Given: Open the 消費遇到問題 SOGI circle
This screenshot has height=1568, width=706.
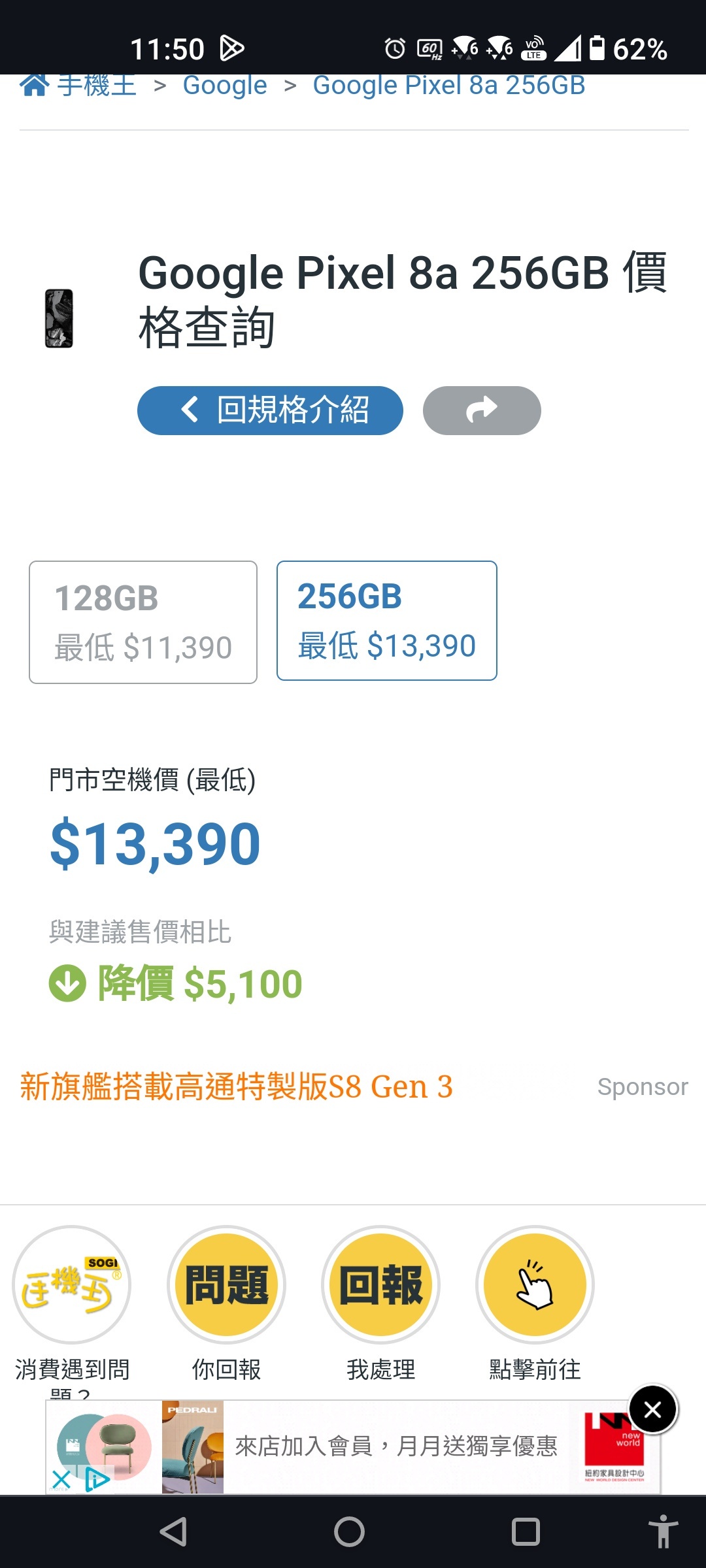Looking at the screenshot, I should [72, 1284].
